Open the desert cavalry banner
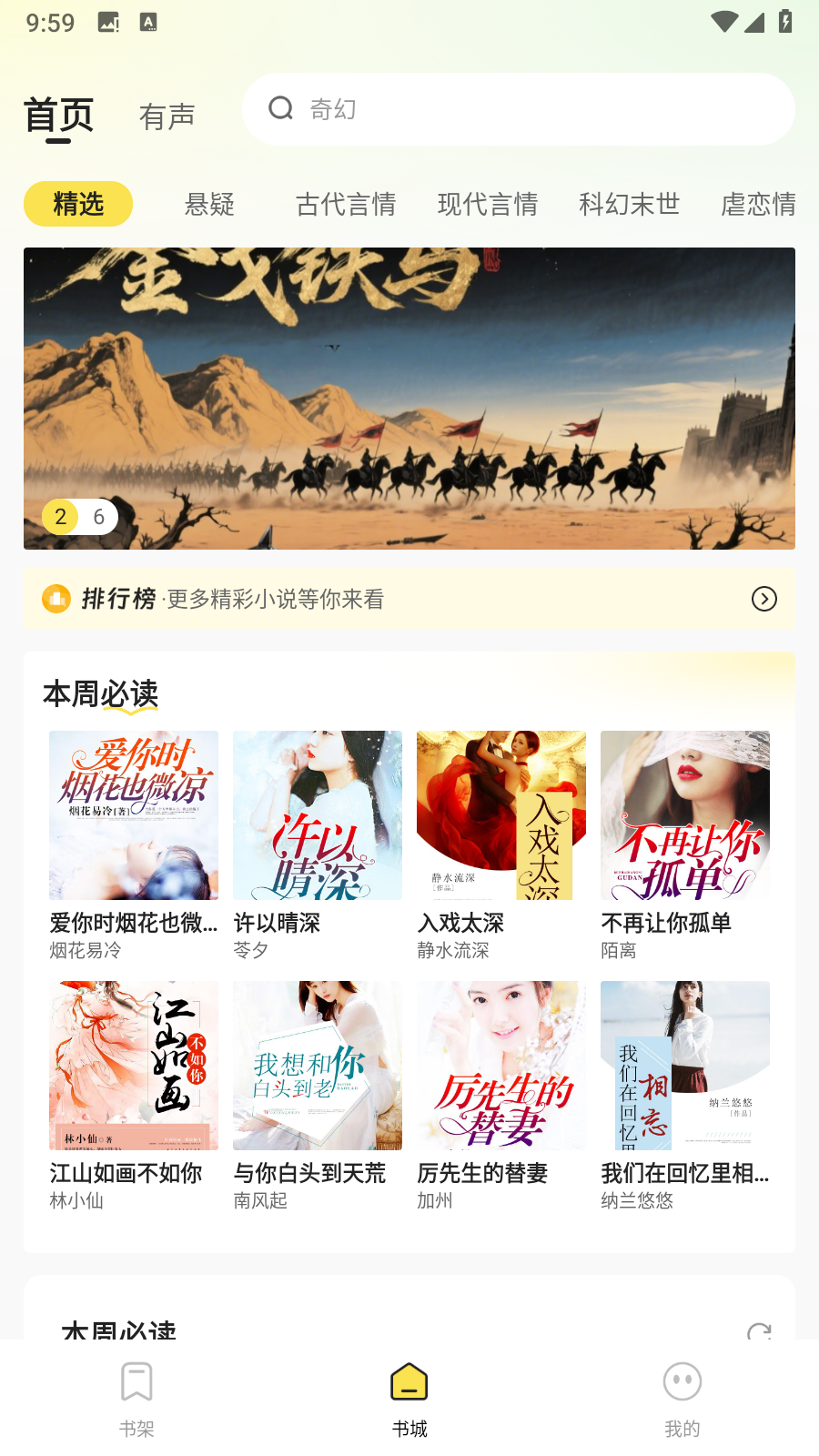The width and height of the screenshot is (819, 1456). [409, 399]
